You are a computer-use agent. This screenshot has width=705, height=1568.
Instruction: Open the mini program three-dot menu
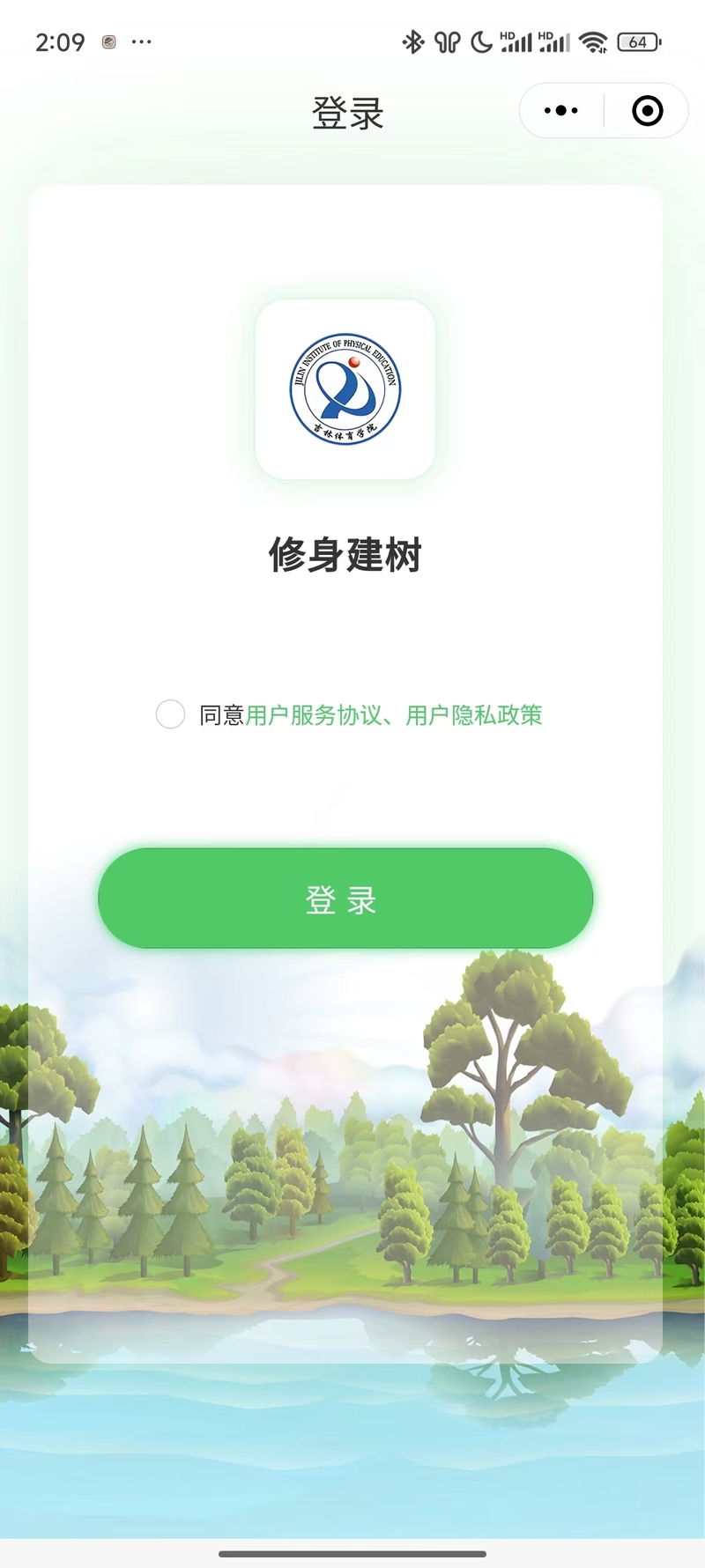561,111
